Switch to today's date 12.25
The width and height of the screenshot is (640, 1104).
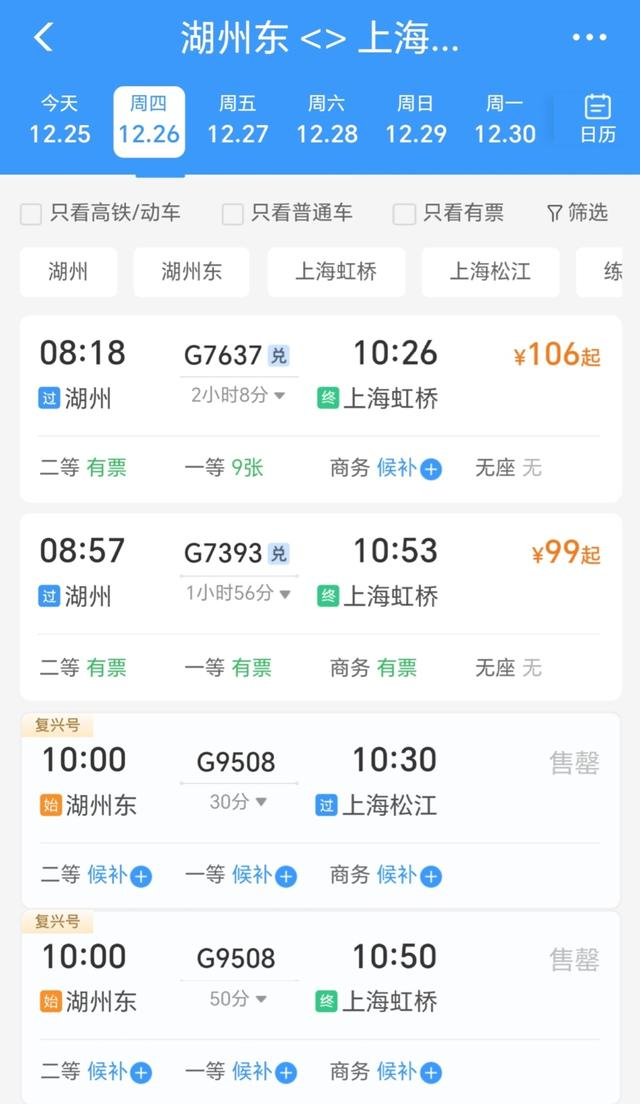point(60,119)
